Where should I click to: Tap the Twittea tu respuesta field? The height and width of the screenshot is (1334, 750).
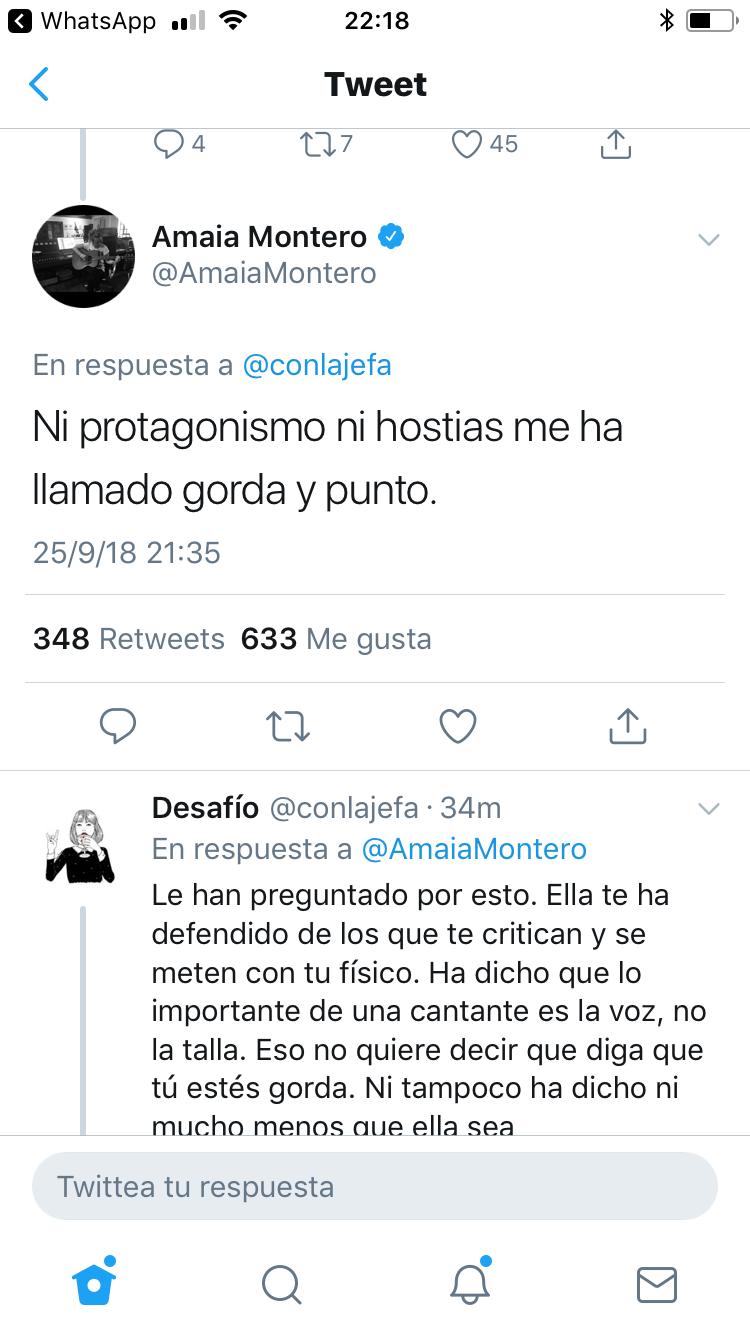tap(374, 1187)
